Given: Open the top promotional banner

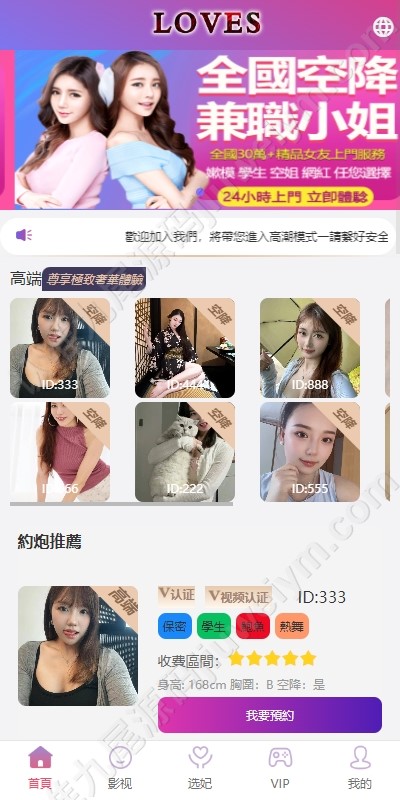Looking at the screenshot, I should (x=207, y=130).
